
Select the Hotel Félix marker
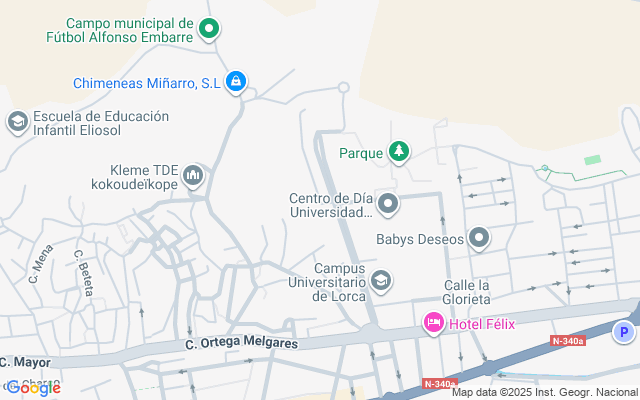pyautogui.click(x=433, y=323)
